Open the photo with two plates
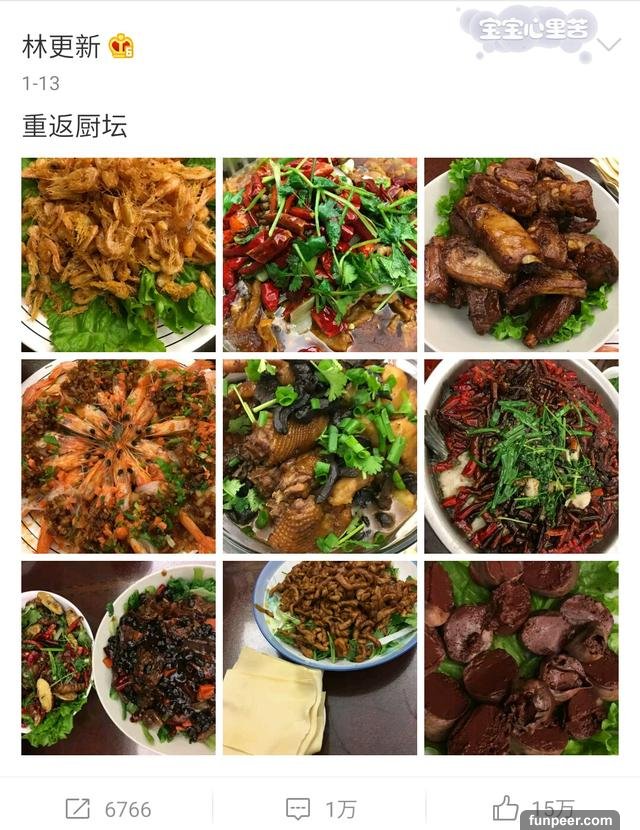The width and height of the screenshot is (640, 830). click(118, 657)
